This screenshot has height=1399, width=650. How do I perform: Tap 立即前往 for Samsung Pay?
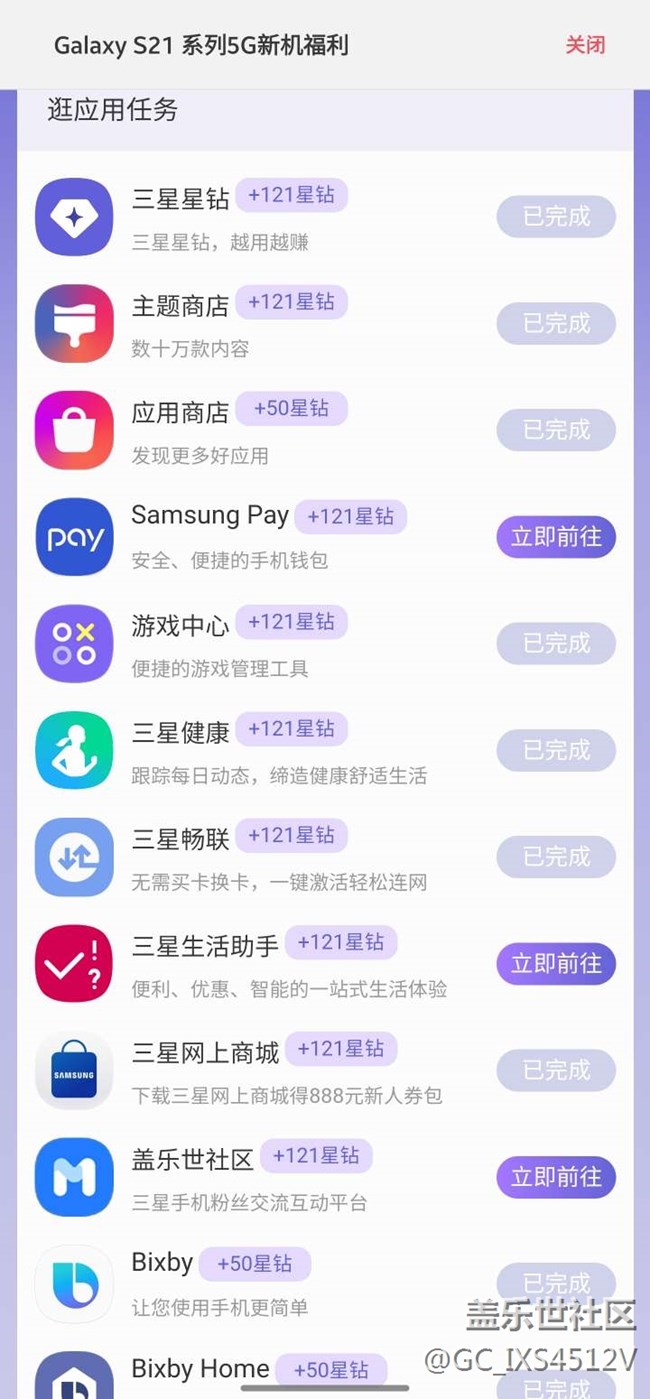(x=556, y=537)
